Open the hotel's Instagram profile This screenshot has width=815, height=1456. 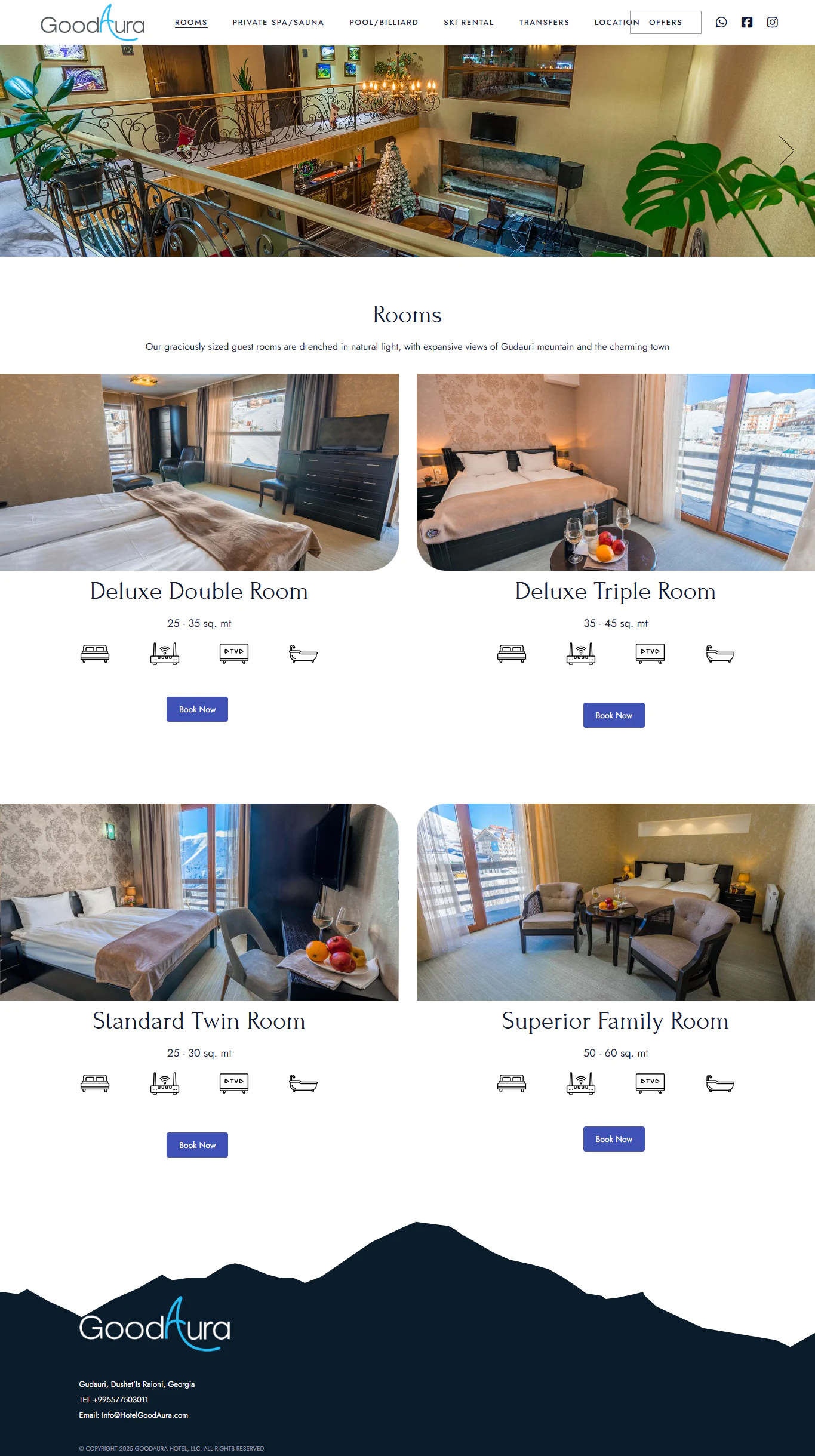point(772,22)
